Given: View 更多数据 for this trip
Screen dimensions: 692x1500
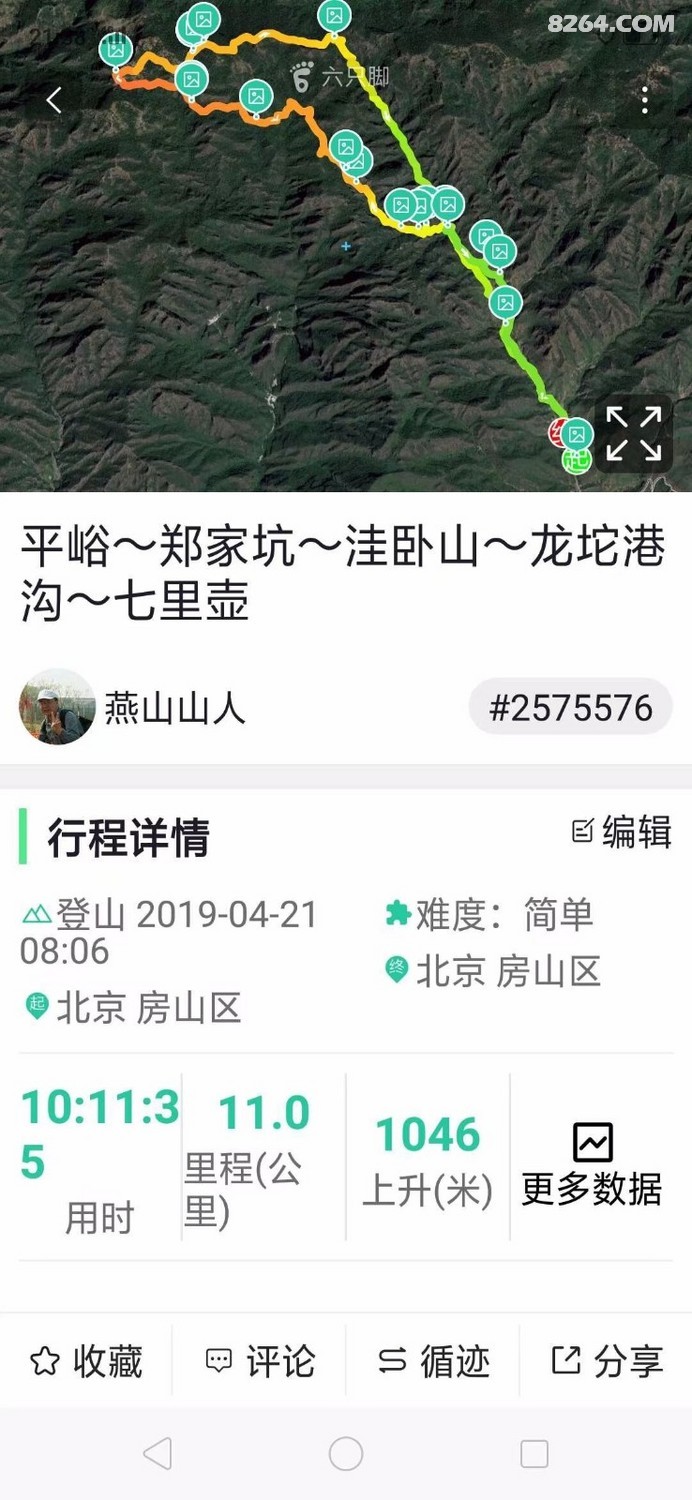Looking at the screenshot, I should tap(592, 1163).
